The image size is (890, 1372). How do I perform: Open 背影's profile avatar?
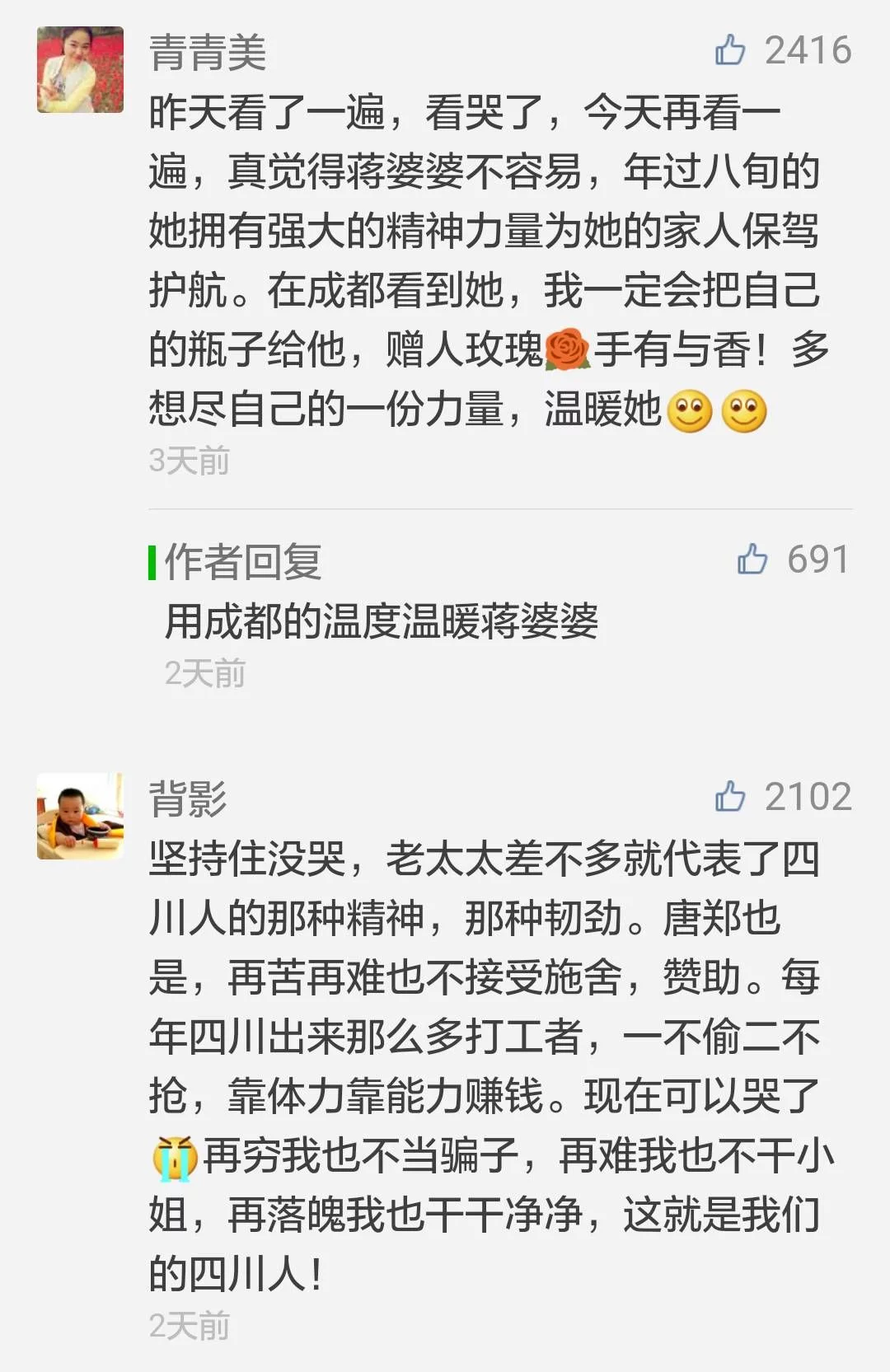80,816
